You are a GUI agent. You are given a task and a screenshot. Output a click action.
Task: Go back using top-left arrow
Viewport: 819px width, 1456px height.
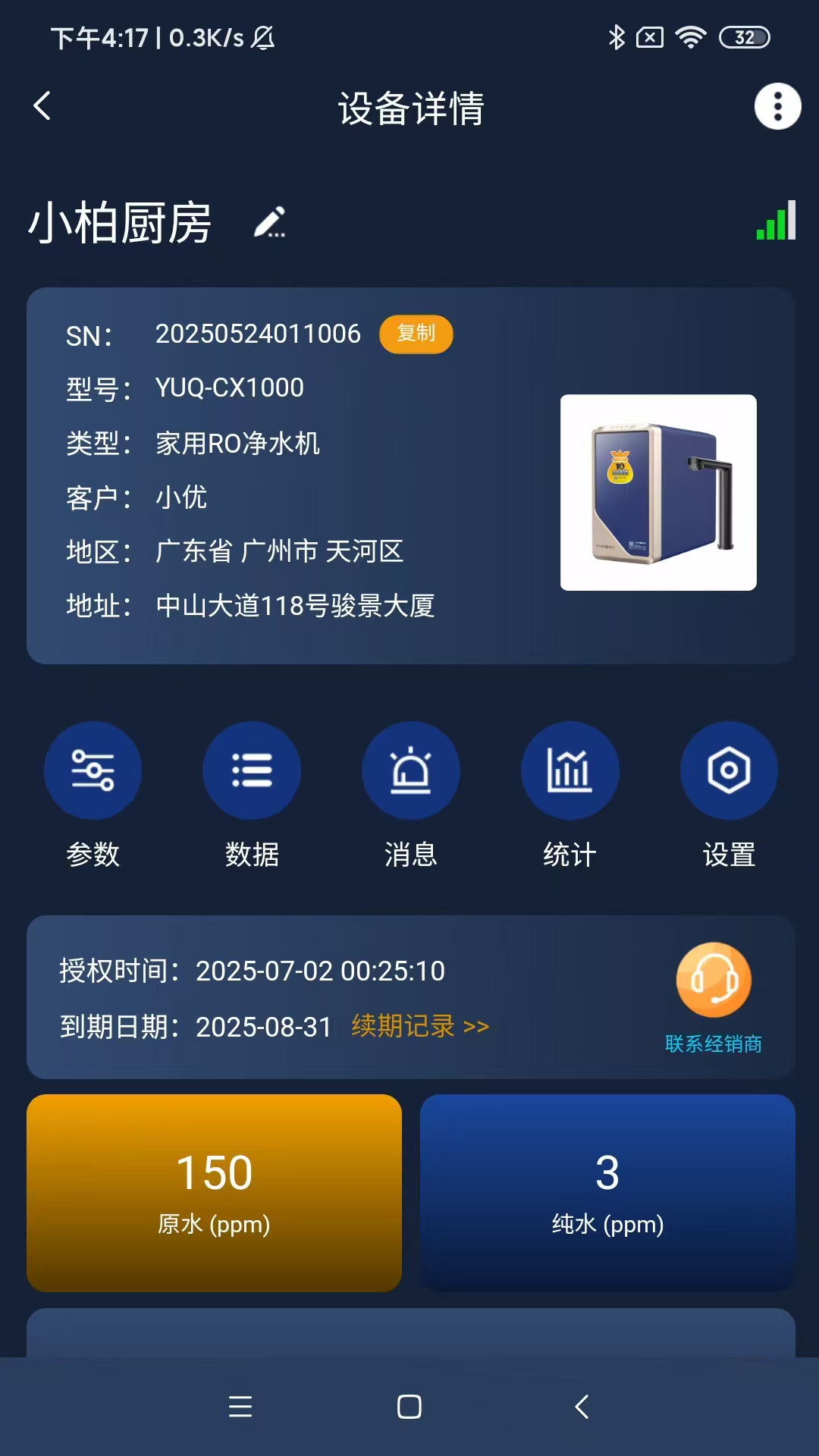[x=42, y=106]
